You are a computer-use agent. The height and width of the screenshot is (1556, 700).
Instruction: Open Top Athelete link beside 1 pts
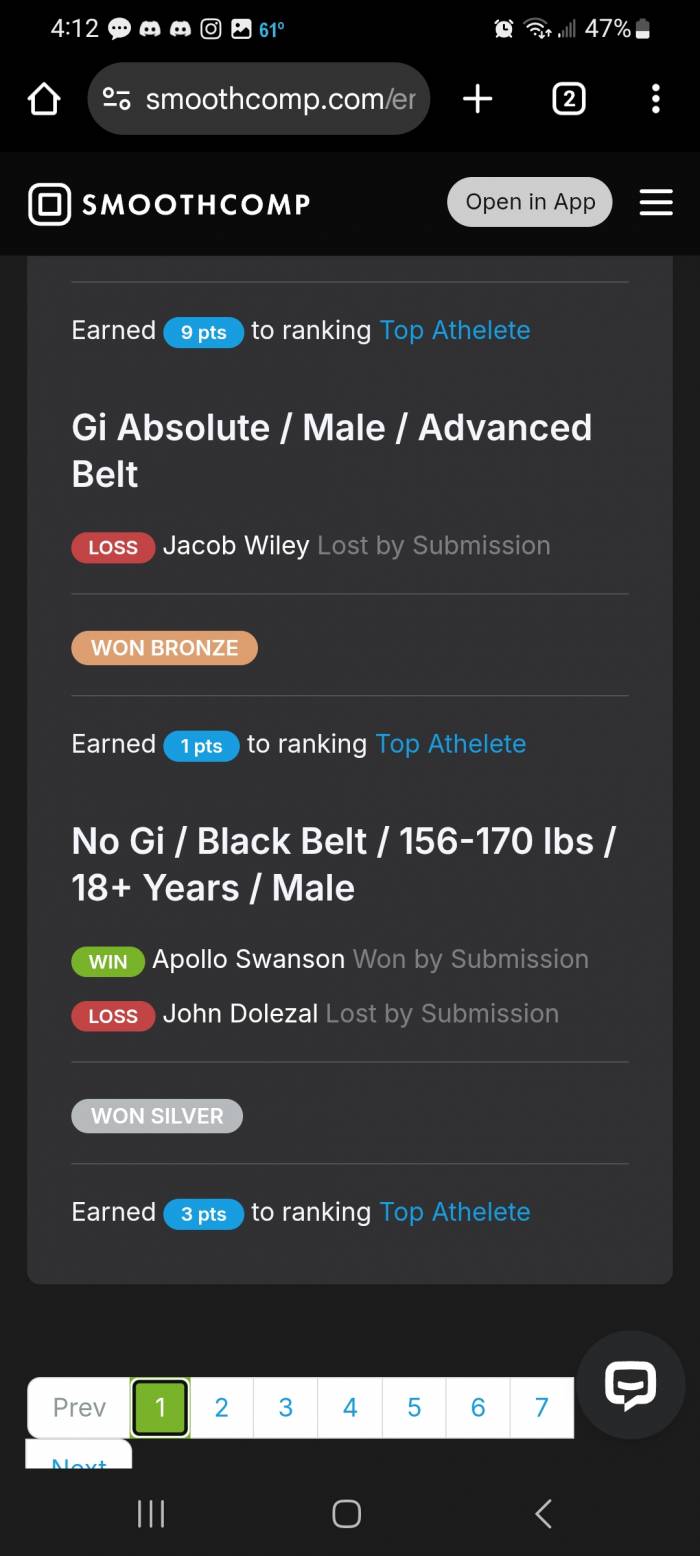(451, 744)
